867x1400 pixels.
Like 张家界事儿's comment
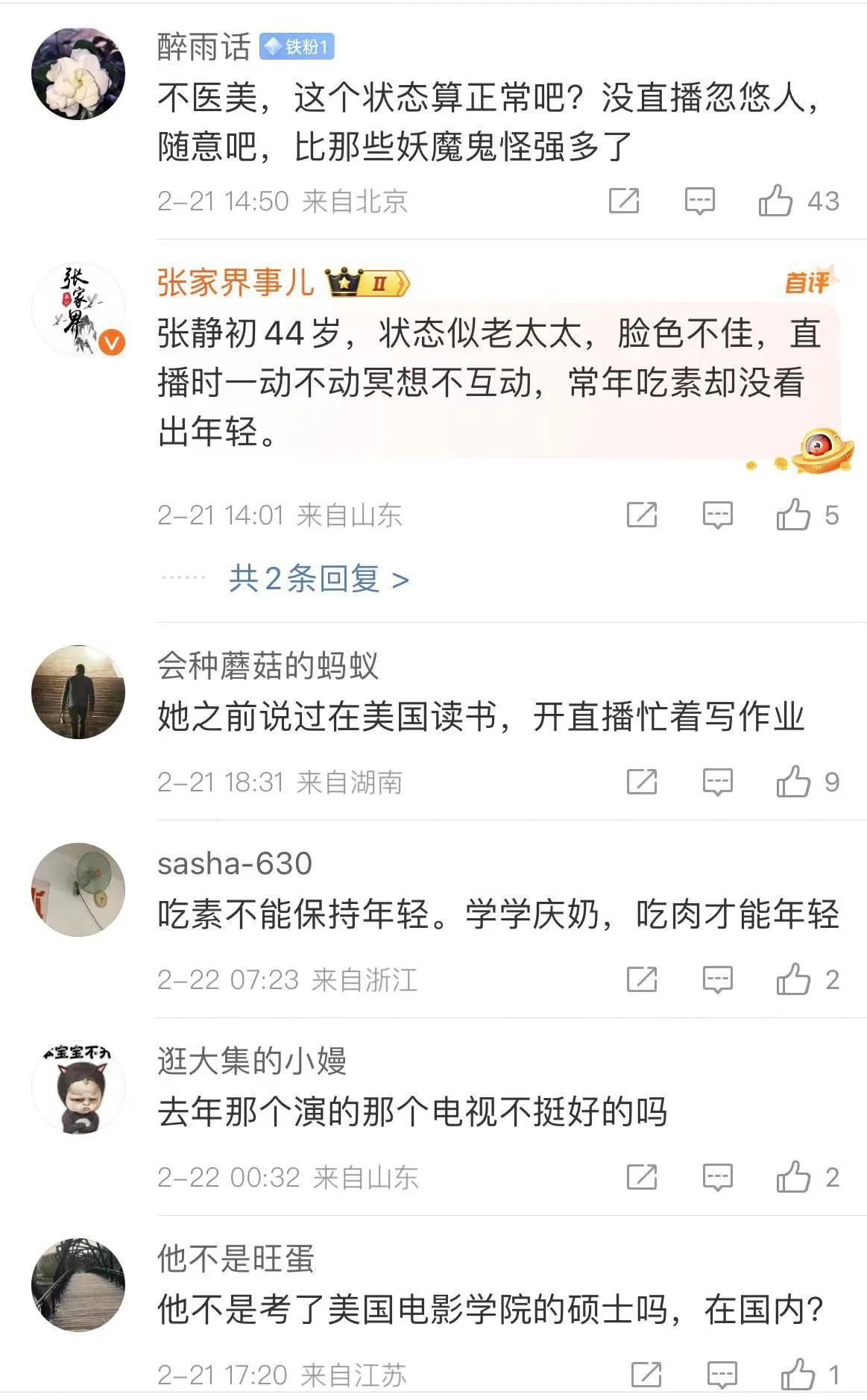click(793, 515)
